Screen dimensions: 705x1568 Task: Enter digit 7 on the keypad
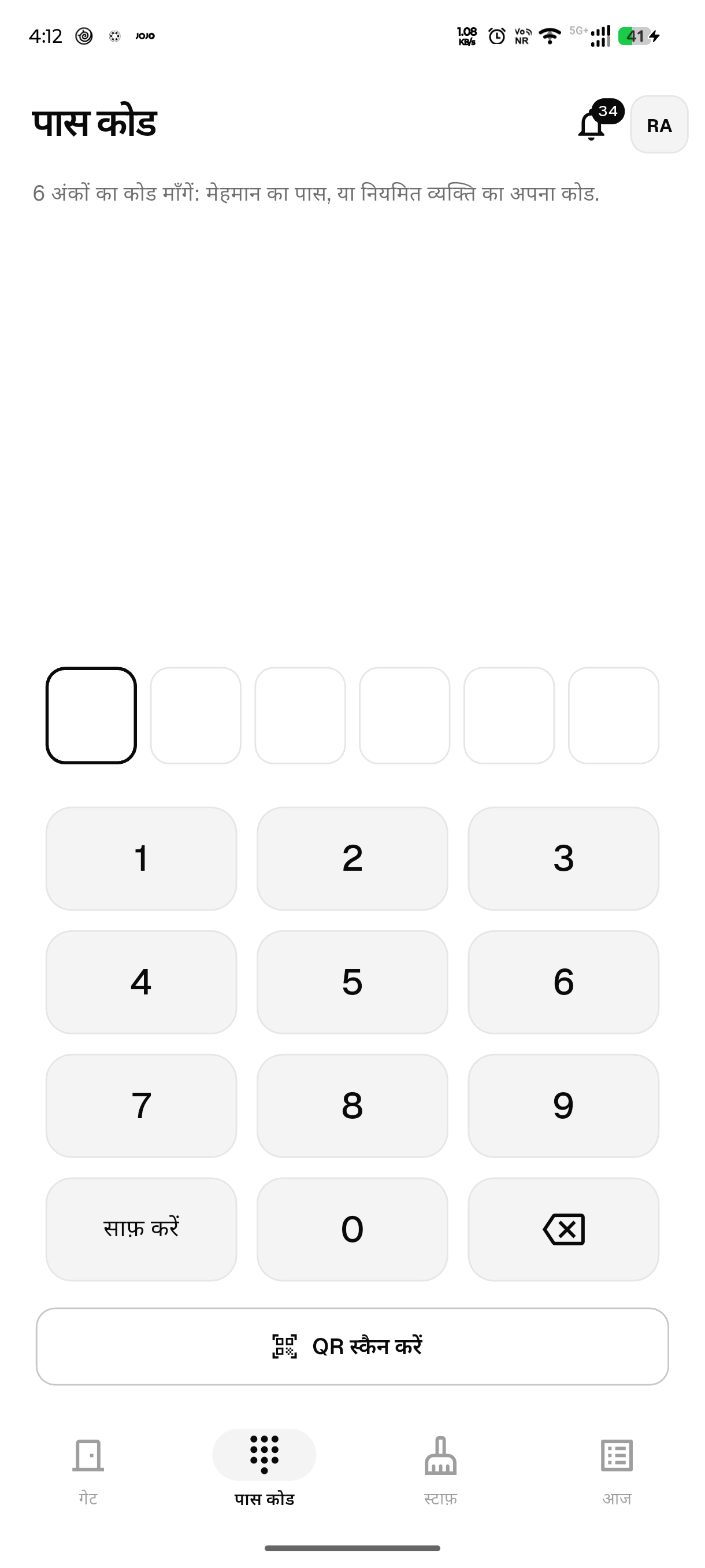click(x=141, y=1105)
